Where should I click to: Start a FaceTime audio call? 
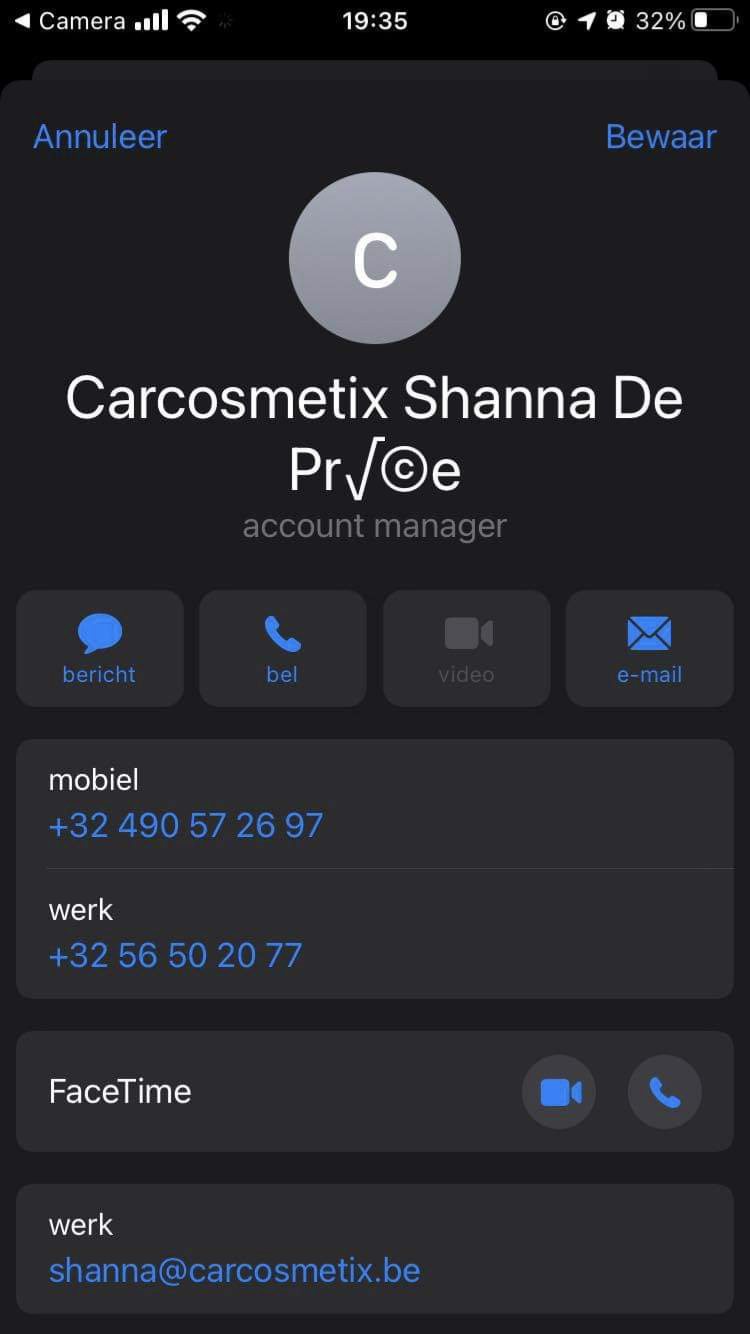pos(665,1092)
